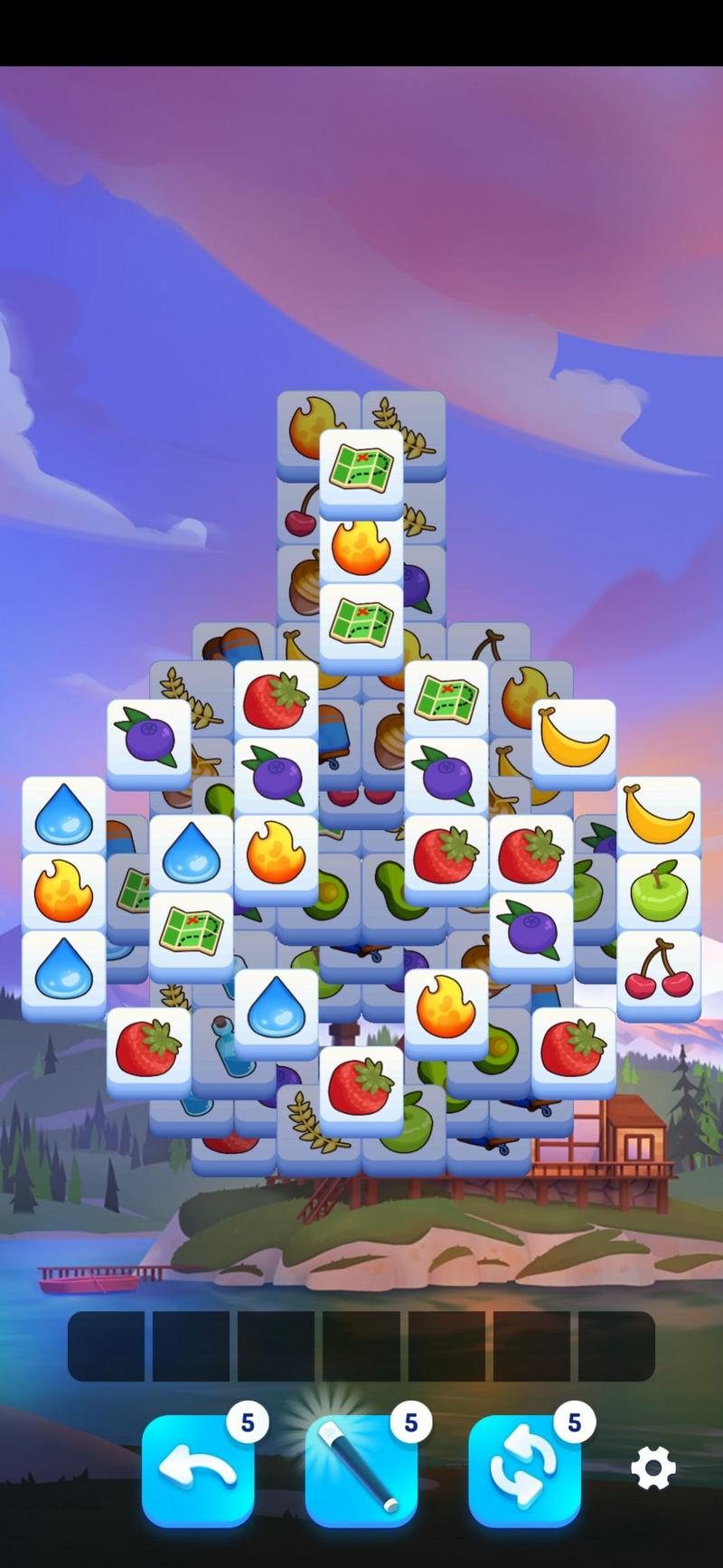Select the map tile beneath a water drop
Image resolution: width=723 pixels, height=1568 pixels.
pyautogui.click(x=191, y=931)
